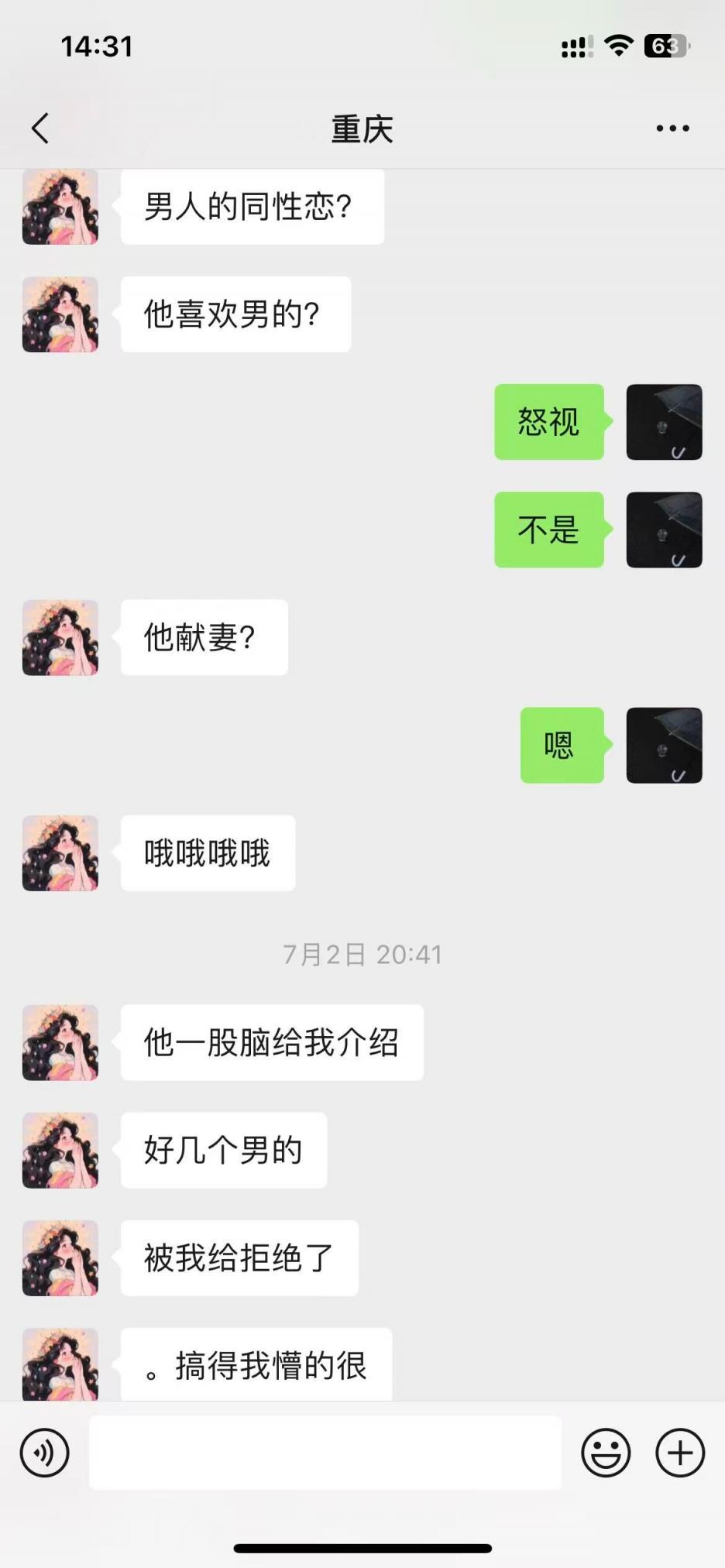Open contact avatar beside 他献妻?
Screen dimensions: 725x1568
click(60, 637)
